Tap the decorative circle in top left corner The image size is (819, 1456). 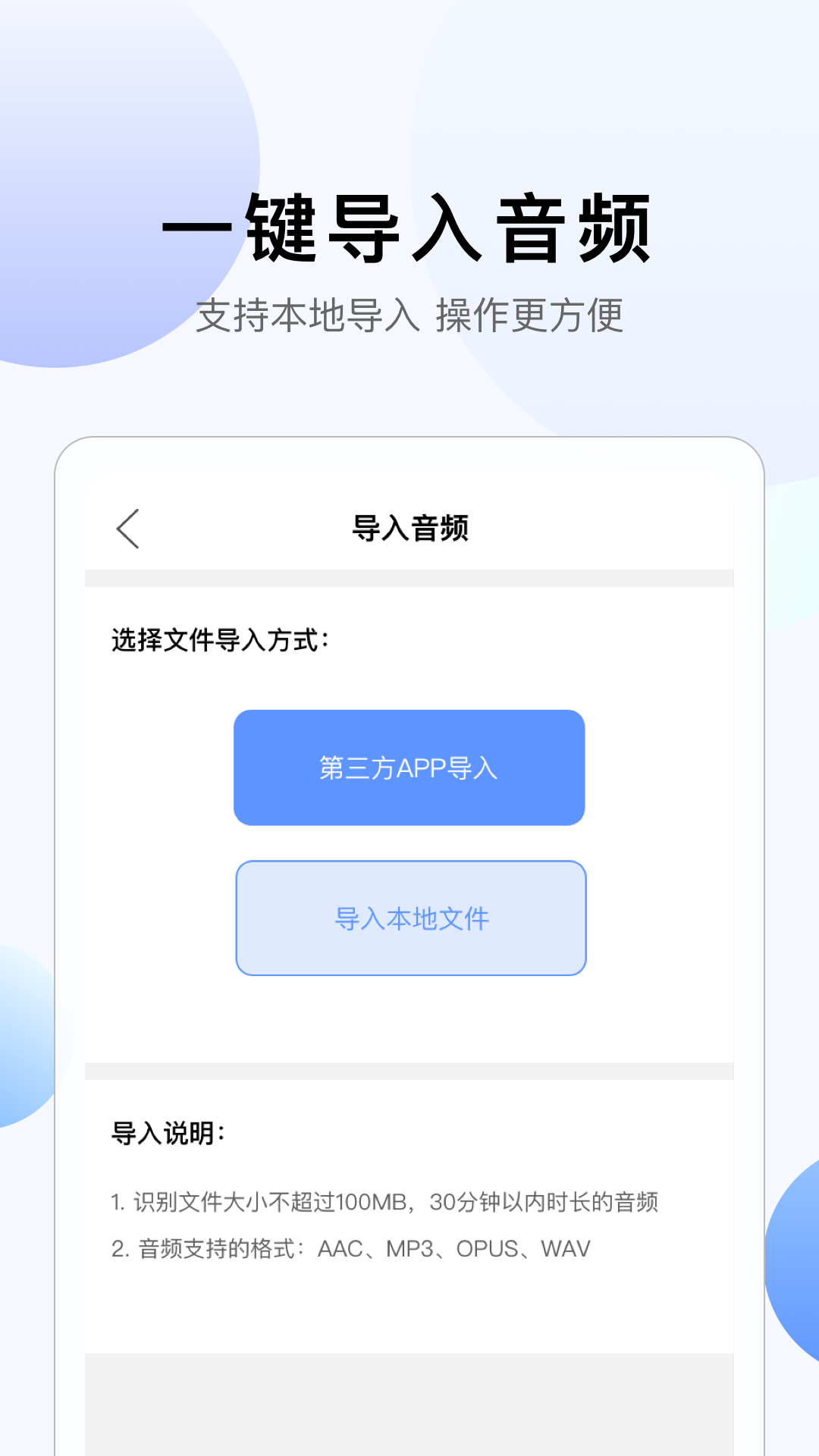click(x=99, y=174)
